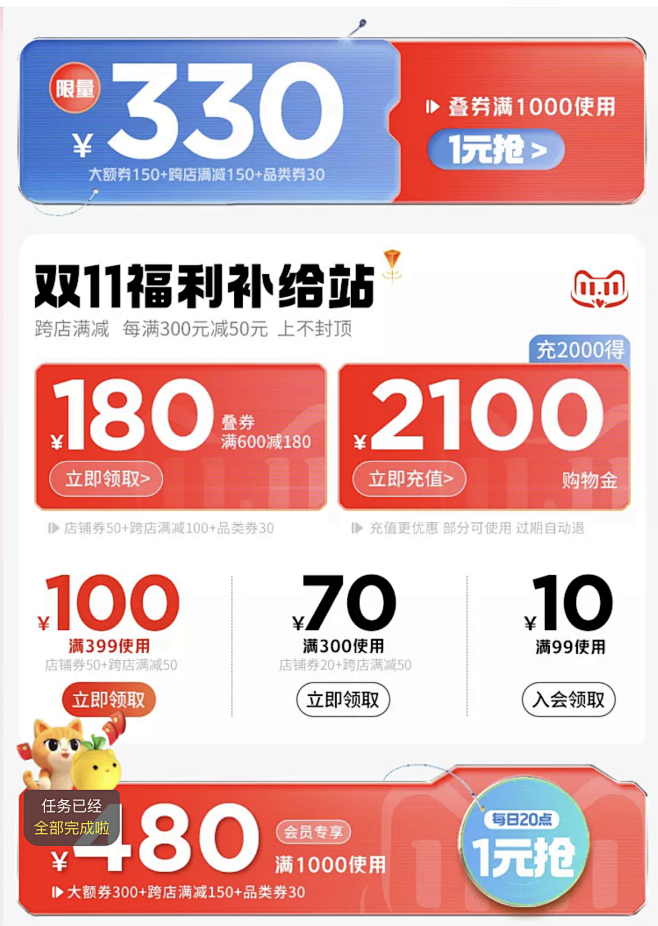Claim the ¥100 coupon for orders over 399
Screen dimensions: 658x926
(x=108, y=700)
